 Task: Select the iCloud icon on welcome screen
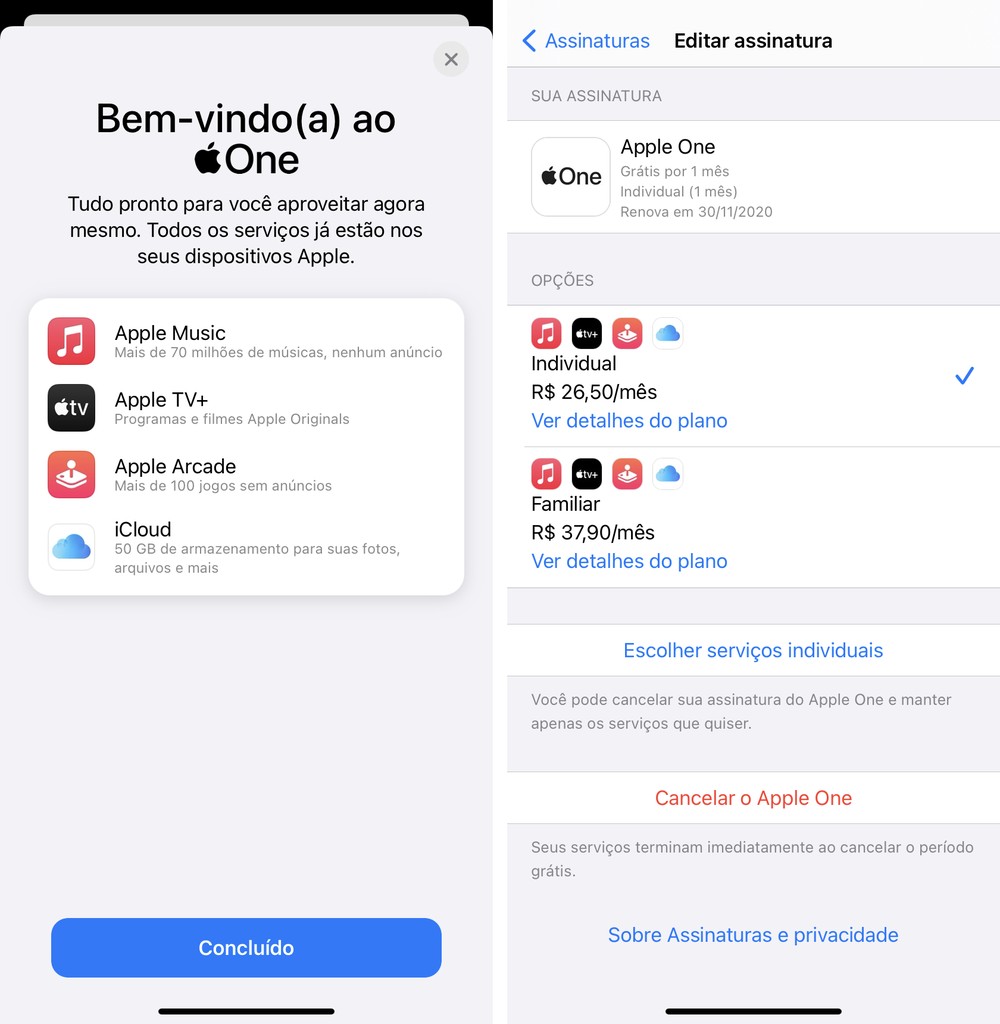point(71,546)
